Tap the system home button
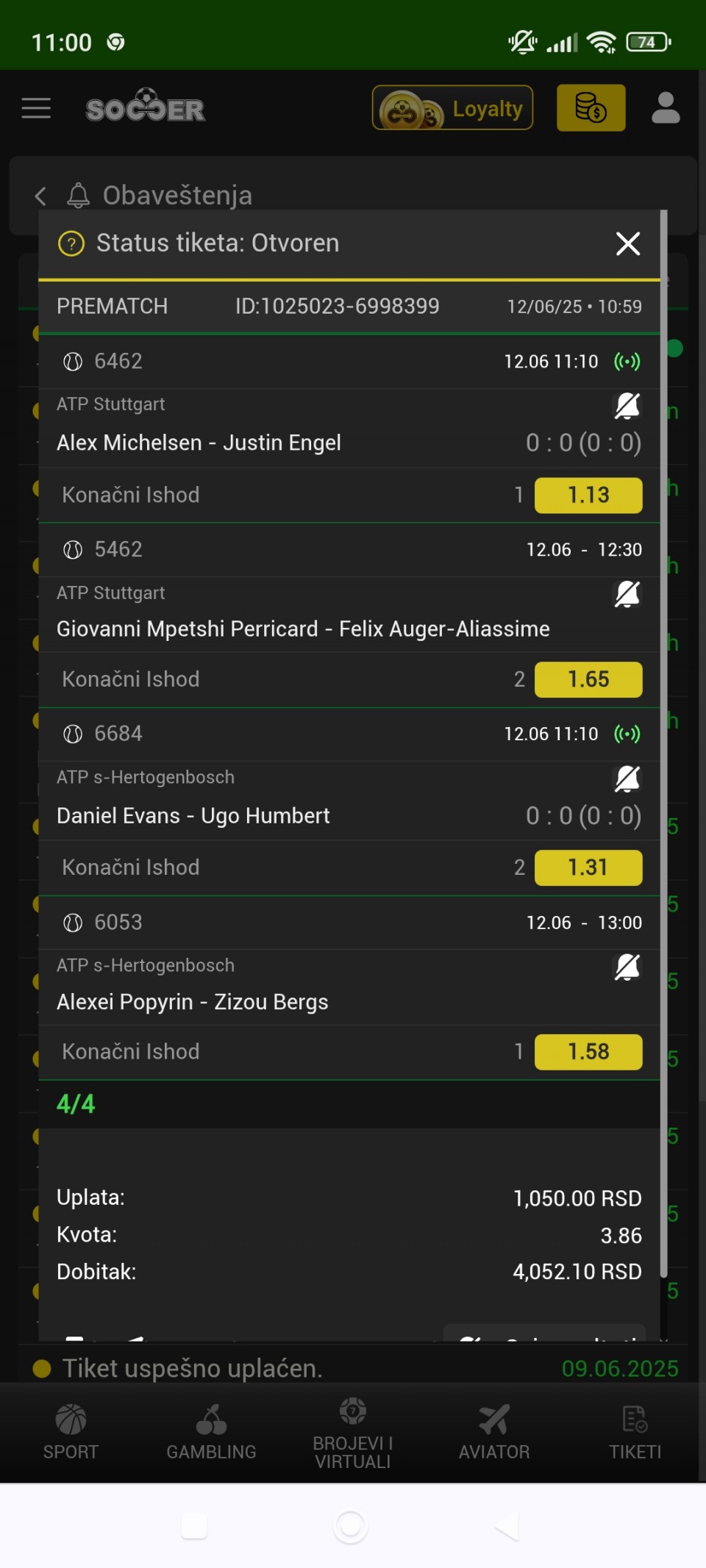The image size is (706, 1568). pos(350,1527)
